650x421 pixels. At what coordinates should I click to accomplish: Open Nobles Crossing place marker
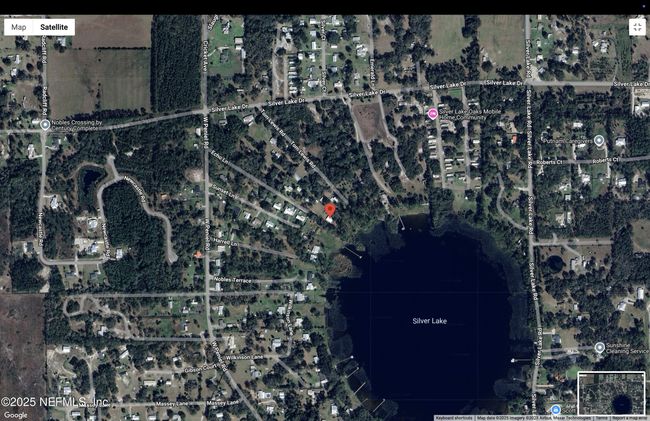click(45, 125)
